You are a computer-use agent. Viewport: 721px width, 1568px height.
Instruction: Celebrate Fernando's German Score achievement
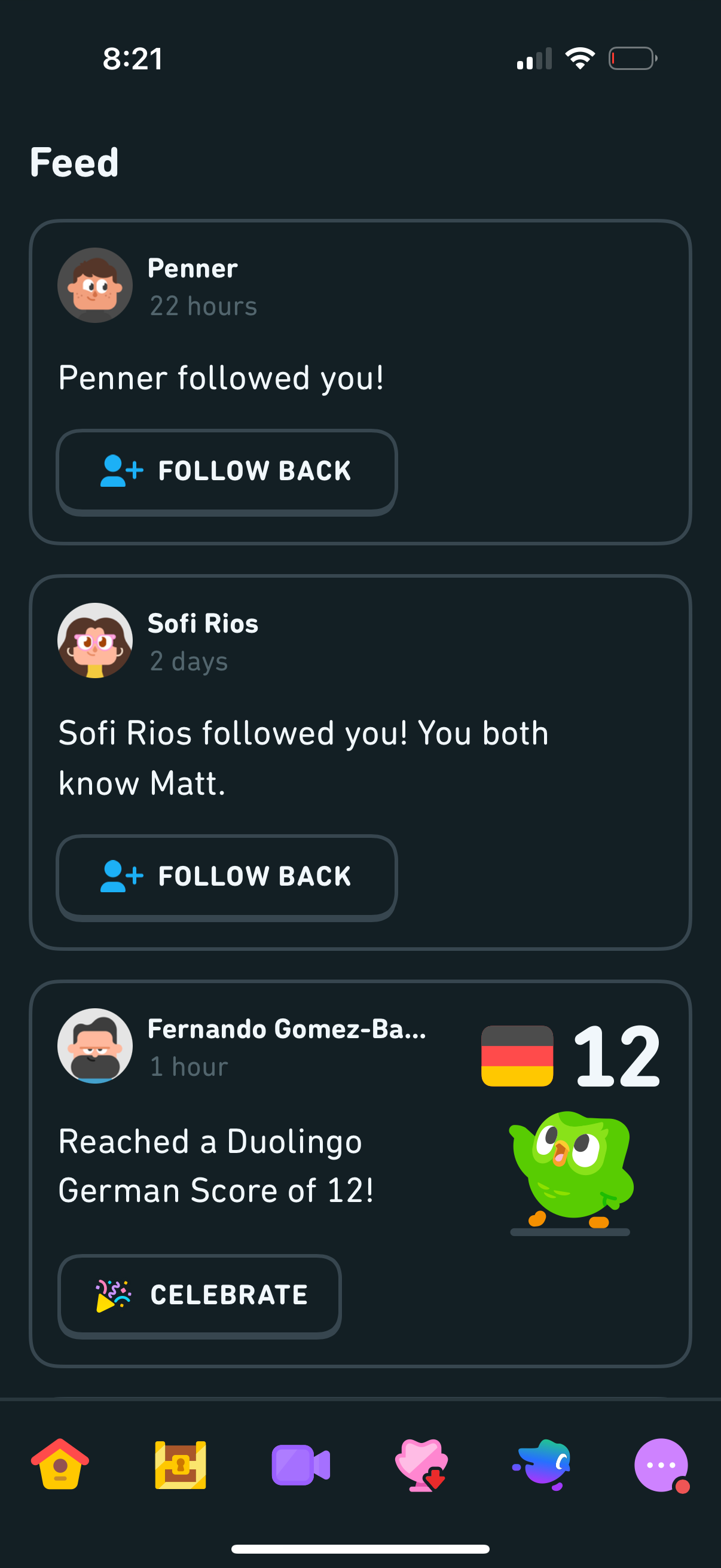pos(200,1295)
